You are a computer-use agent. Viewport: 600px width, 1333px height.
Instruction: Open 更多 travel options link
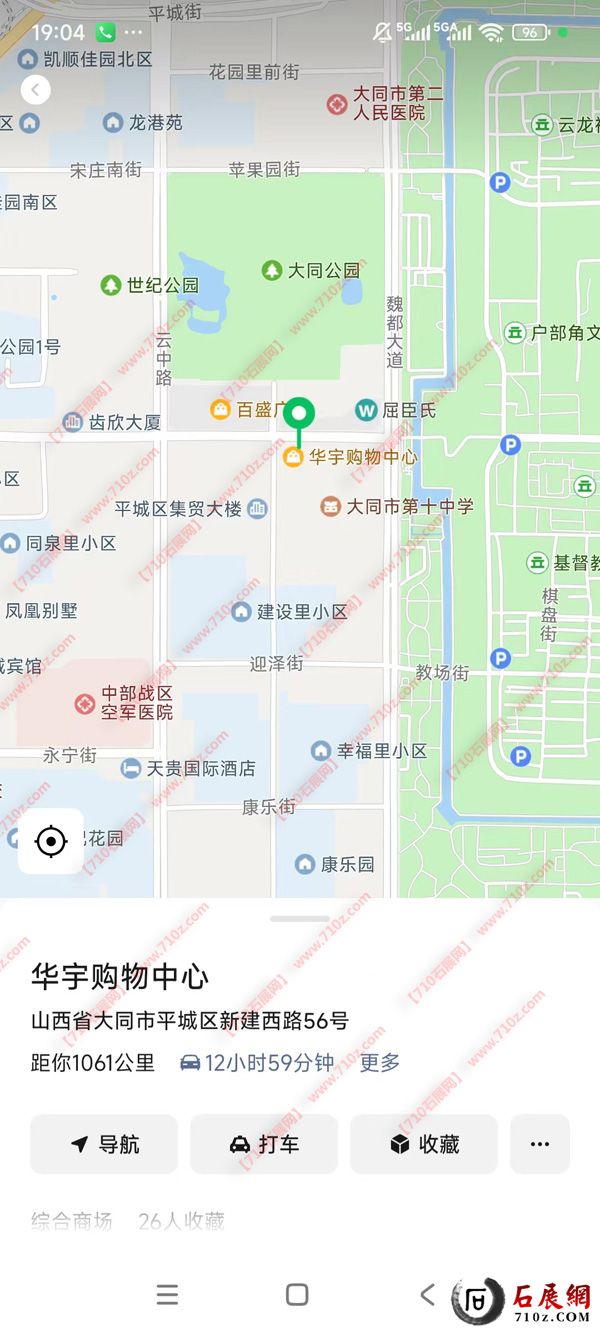380,1062
